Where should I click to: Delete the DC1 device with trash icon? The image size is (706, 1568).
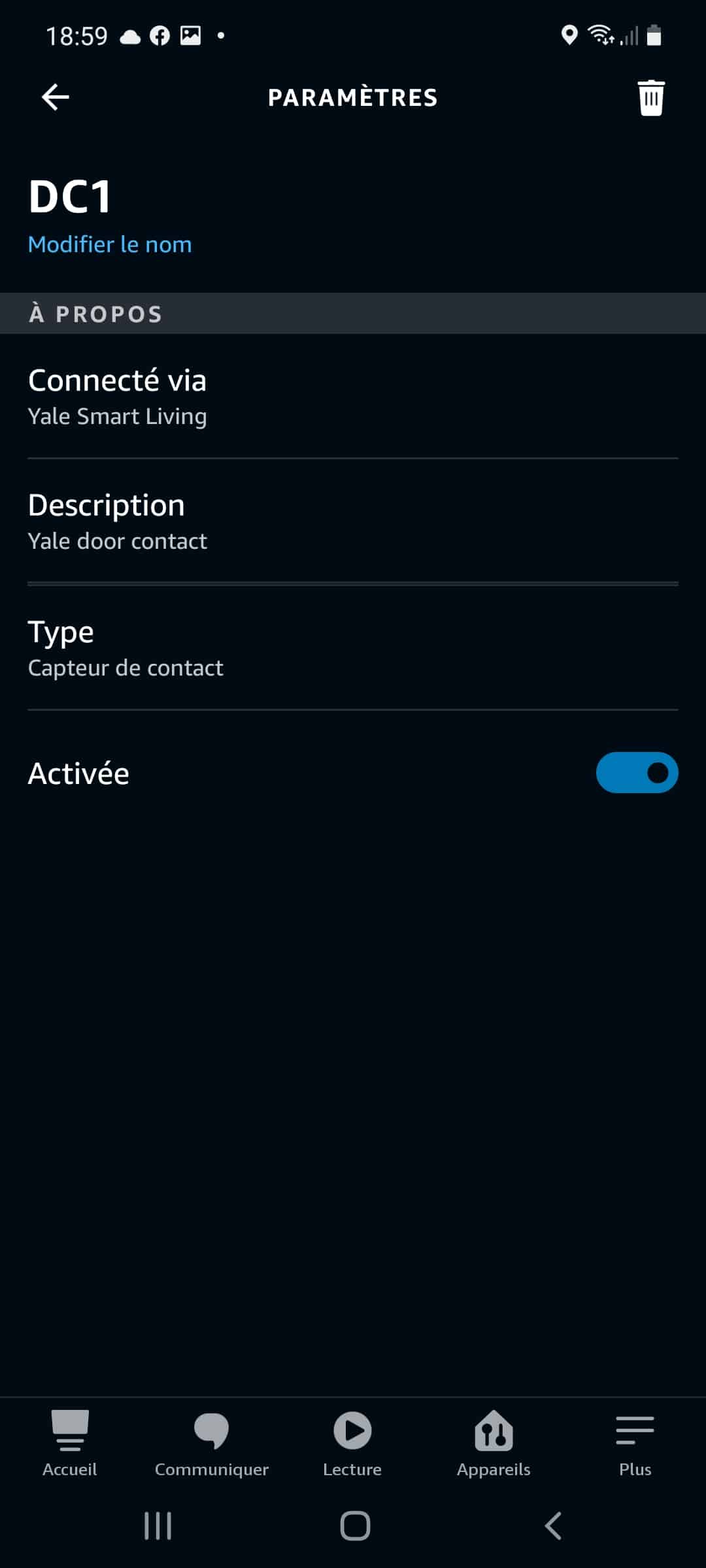(651, 98)
